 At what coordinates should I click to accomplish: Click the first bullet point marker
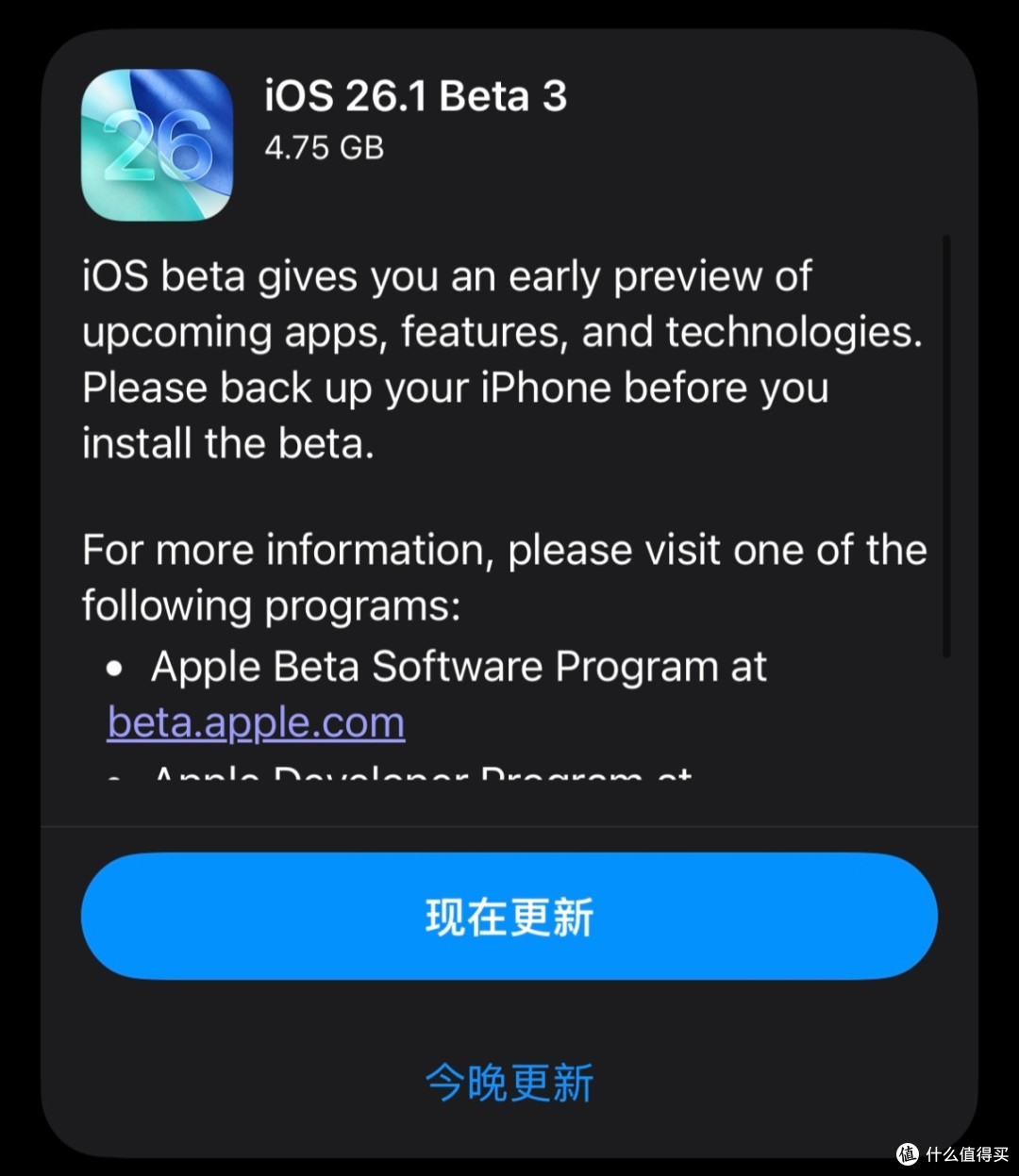coord(114,667)
